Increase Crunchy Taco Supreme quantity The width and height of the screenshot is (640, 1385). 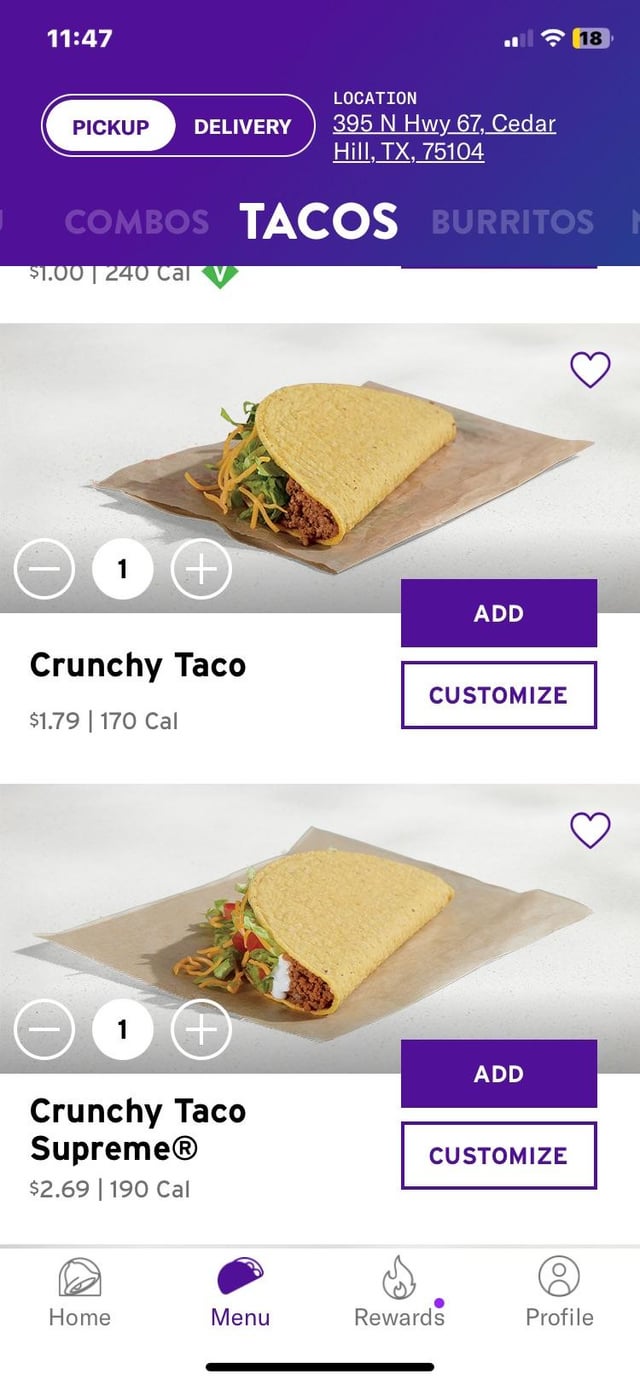click(x=201, y=1029)
